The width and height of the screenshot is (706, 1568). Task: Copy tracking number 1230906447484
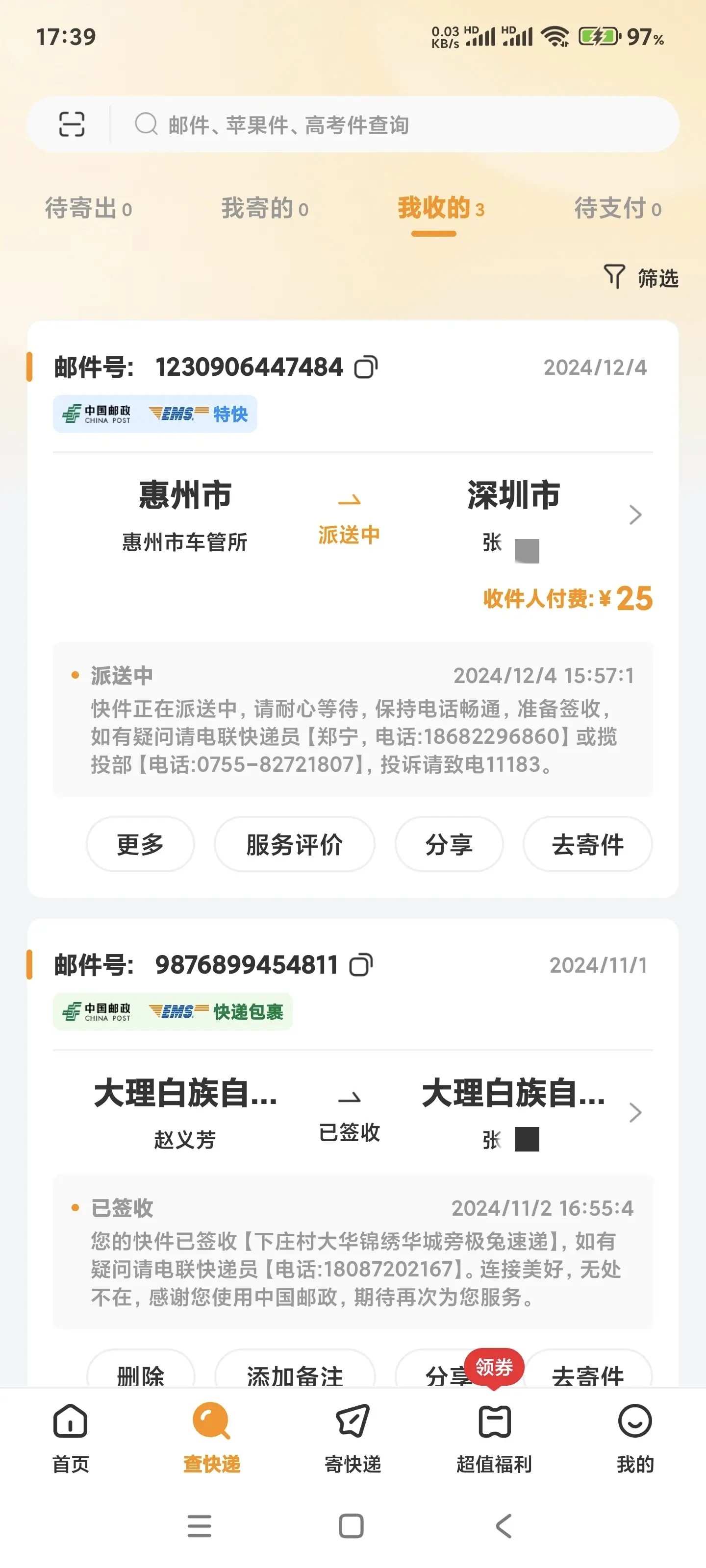point(366,367)
